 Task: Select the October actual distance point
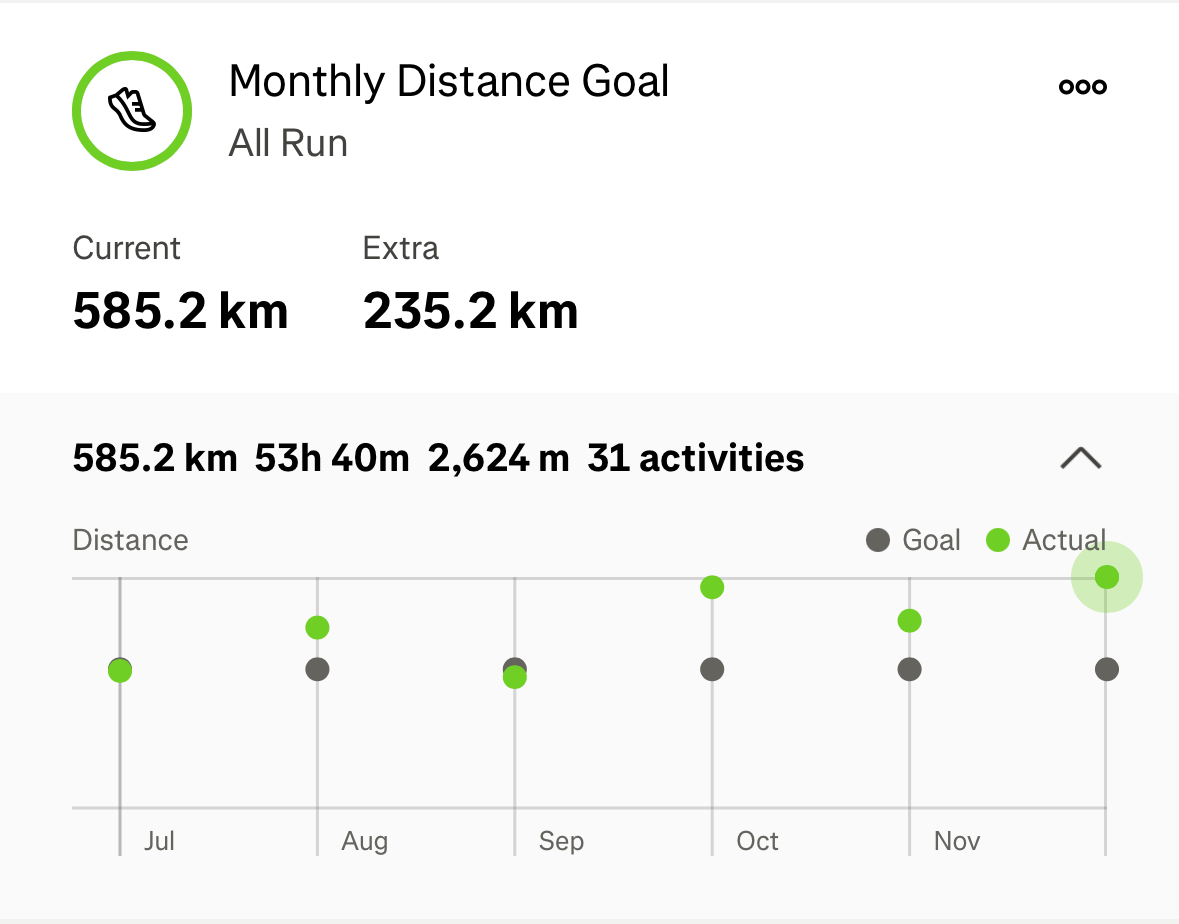pyautogui.click(x=712, y=587)
